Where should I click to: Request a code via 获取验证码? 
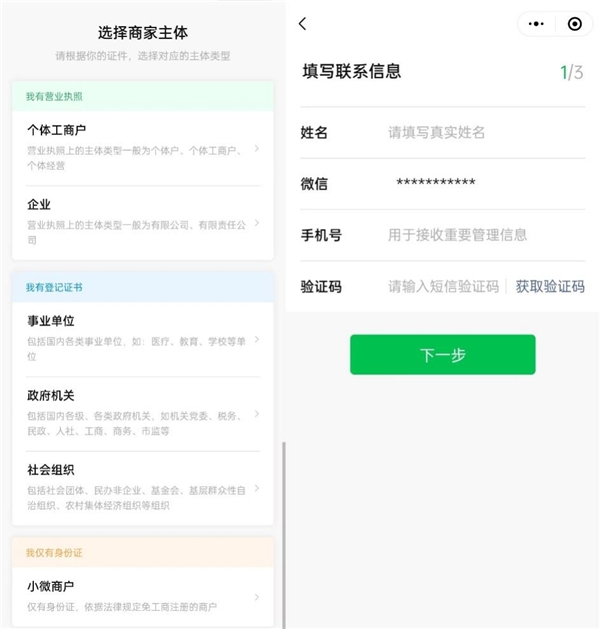[550, 287]
